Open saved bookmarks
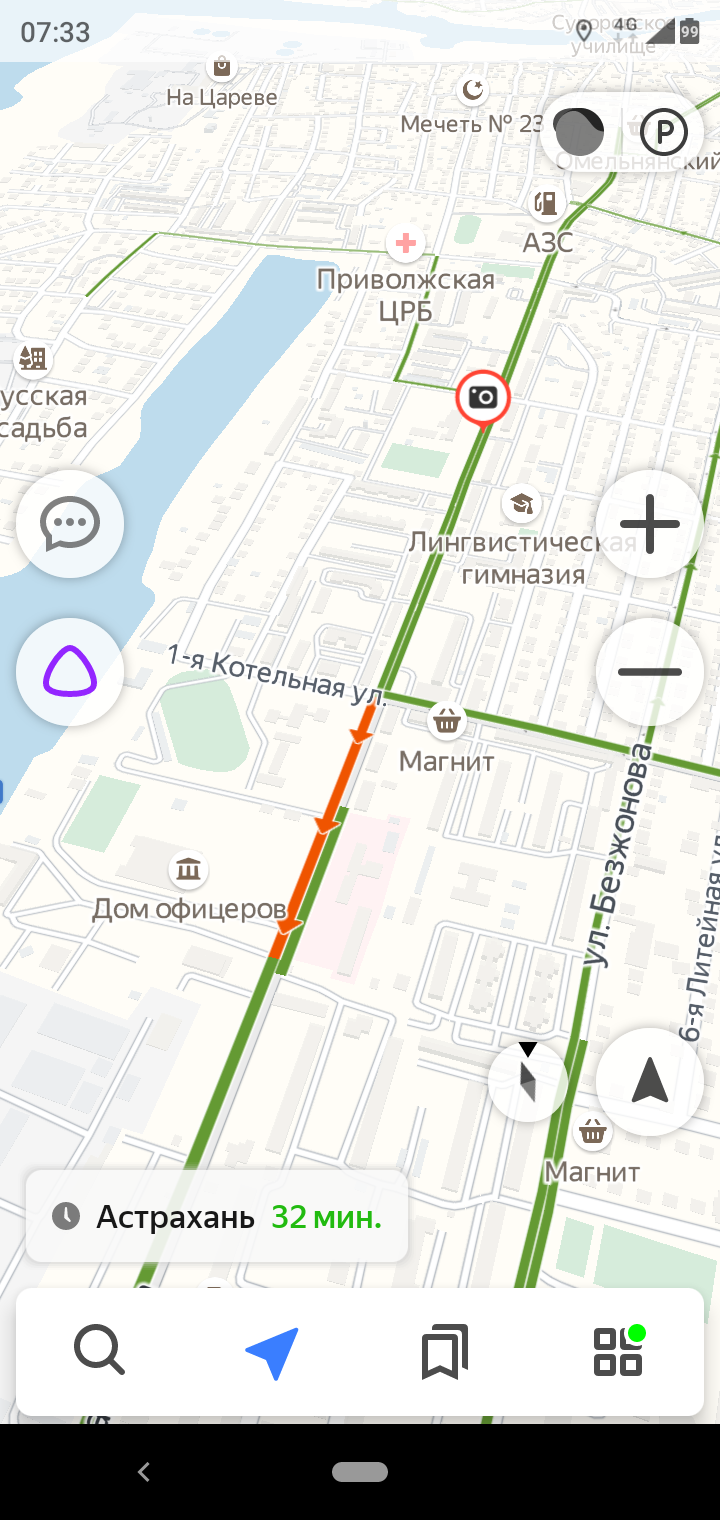Screen dimensions: 720x1520 pyautogui.click(x=445, y=1352)
